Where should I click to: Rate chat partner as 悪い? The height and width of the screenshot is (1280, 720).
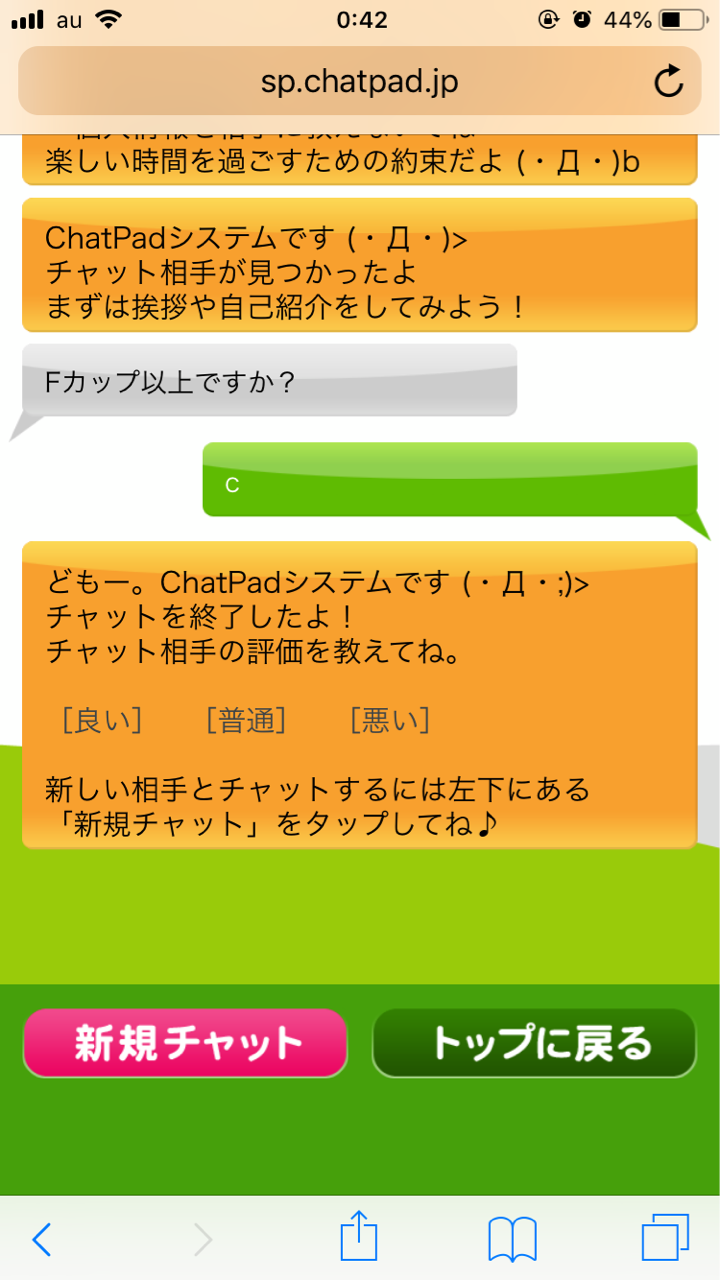tap(390, 720)
